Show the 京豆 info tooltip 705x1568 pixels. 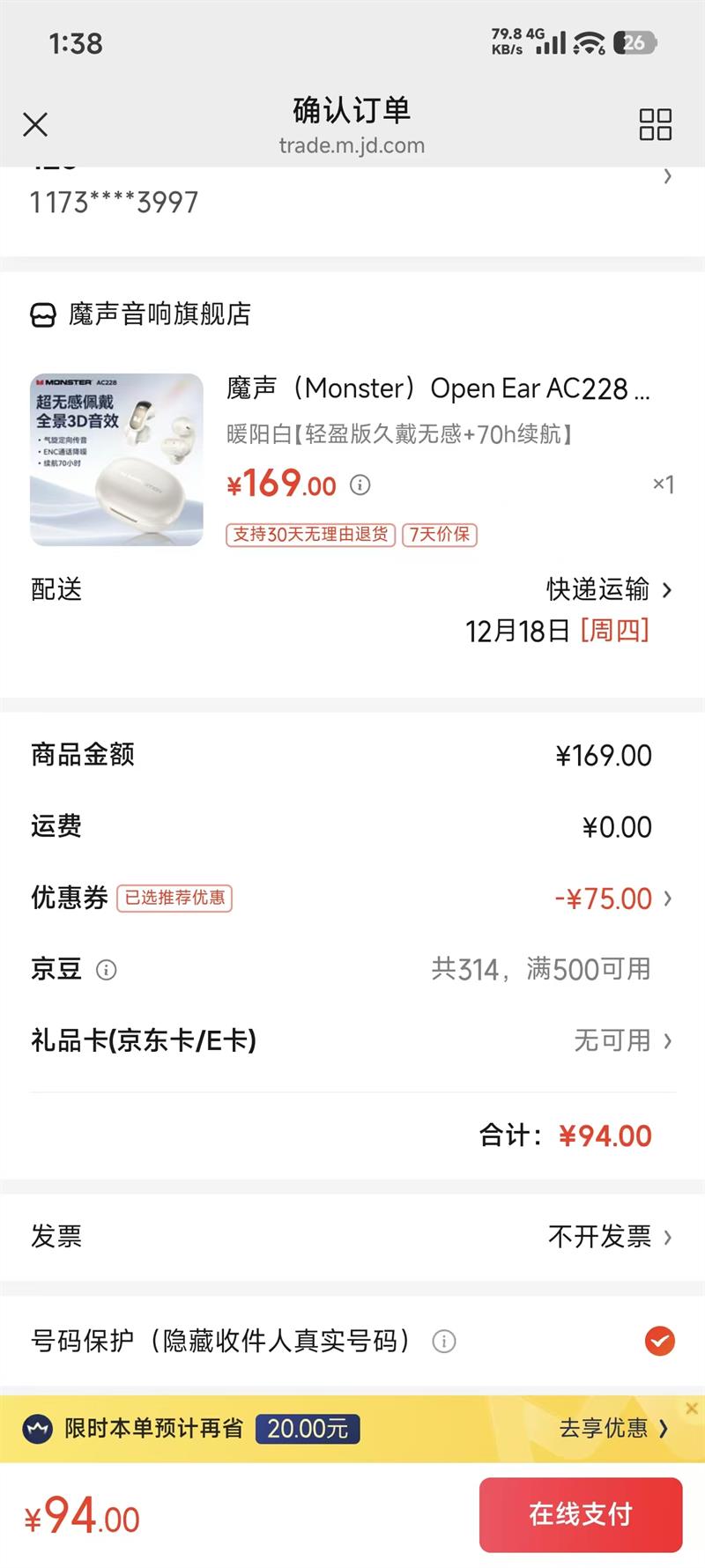[x=106, y=970]
